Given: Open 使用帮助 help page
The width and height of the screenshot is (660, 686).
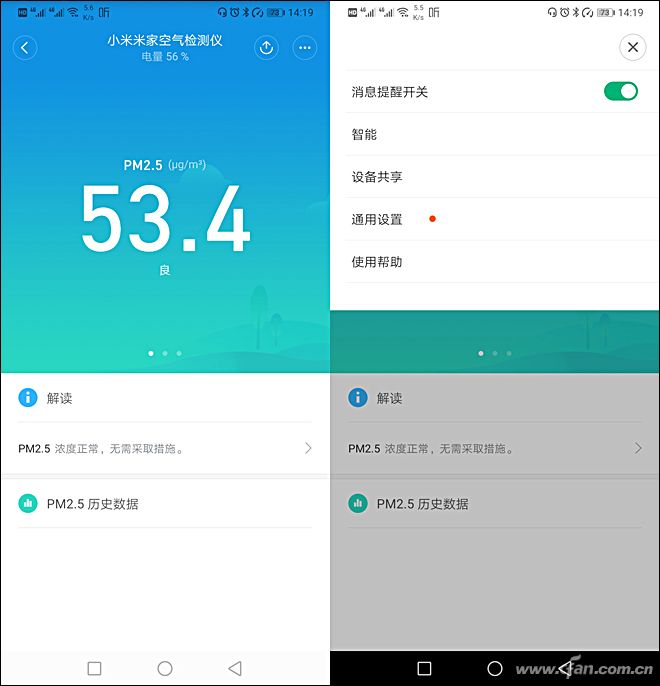Looking at the screenshot, I should pos(377,262).
